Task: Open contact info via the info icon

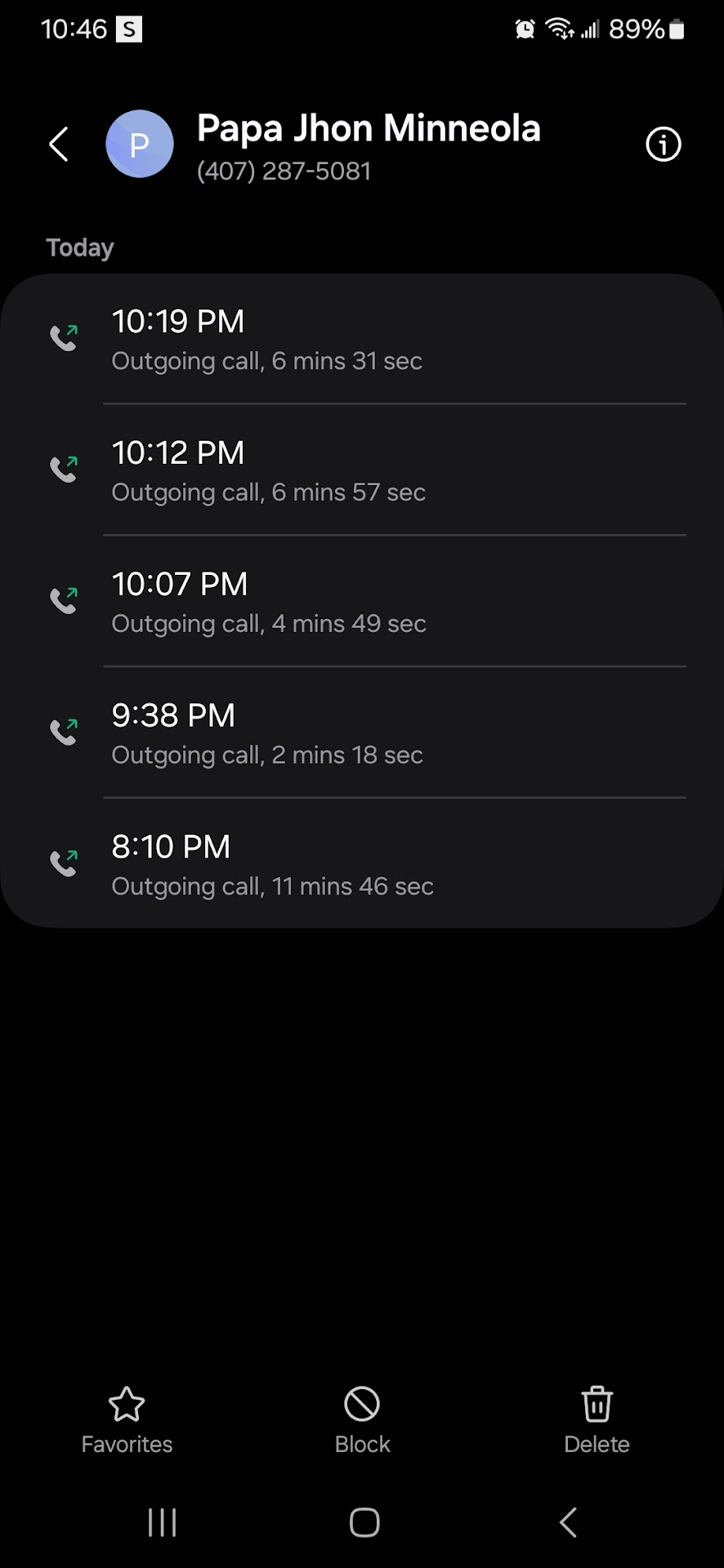Action: [663, 145]
